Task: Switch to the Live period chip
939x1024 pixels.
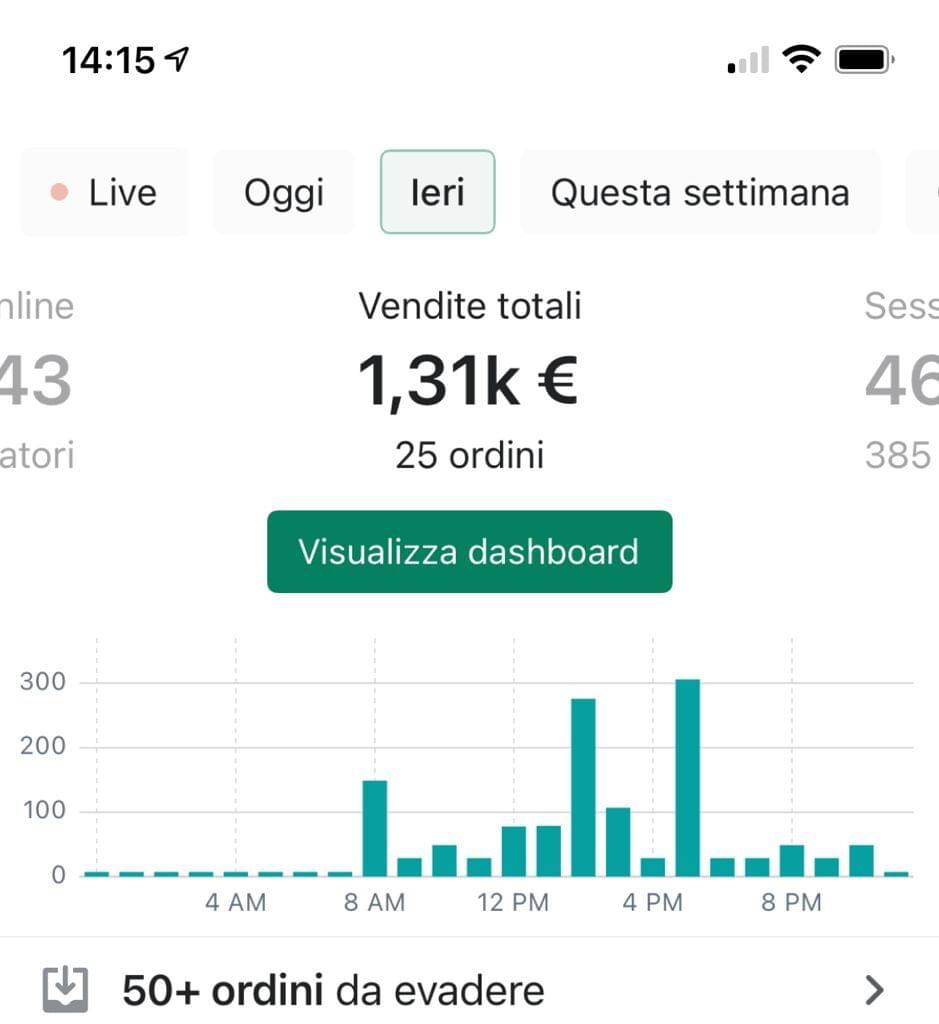Action: (x=104, y=192)
